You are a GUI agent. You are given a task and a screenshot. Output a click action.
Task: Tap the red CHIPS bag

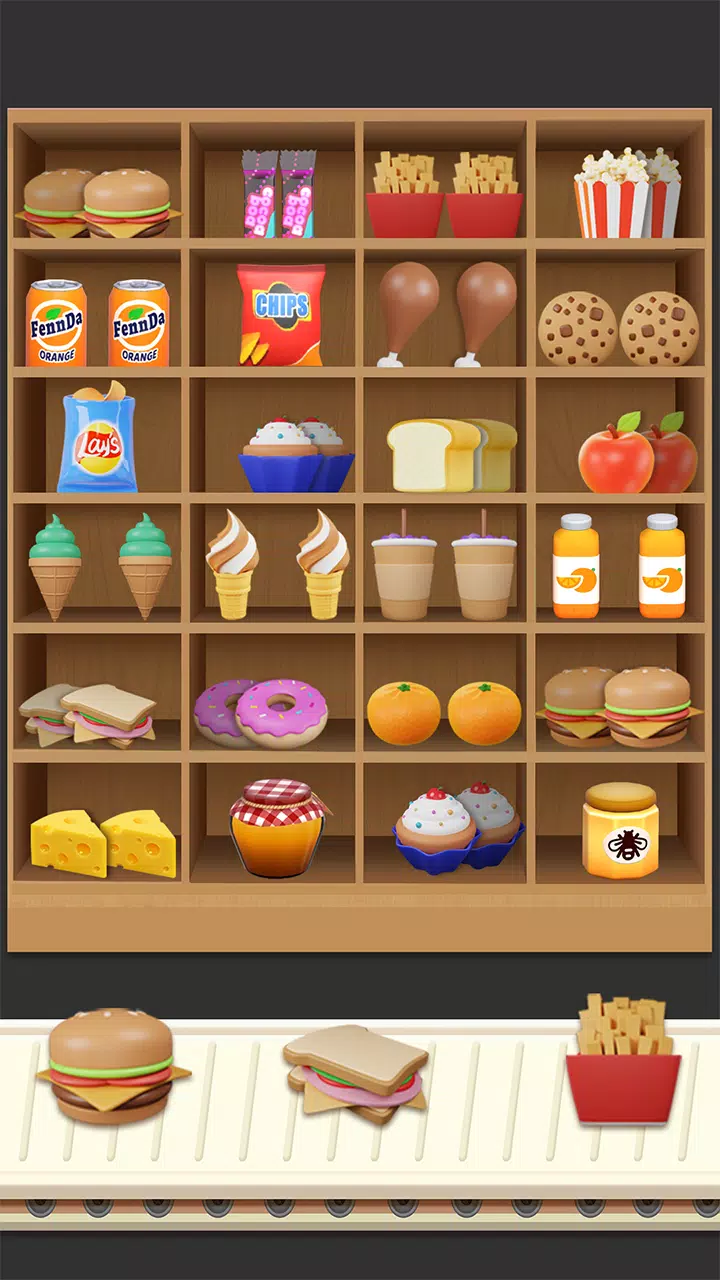[x=281, y=314]
